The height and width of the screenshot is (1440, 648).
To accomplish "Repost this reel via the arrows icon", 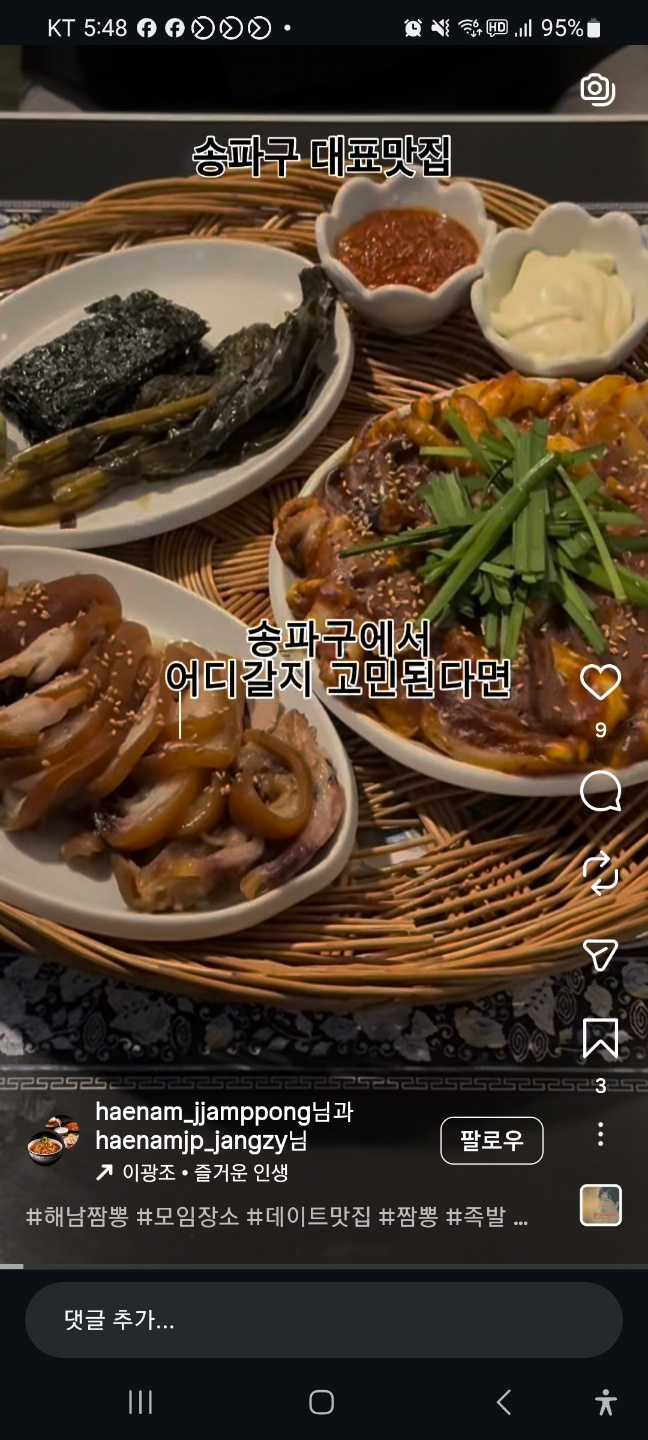I will (x=600, y=873).
